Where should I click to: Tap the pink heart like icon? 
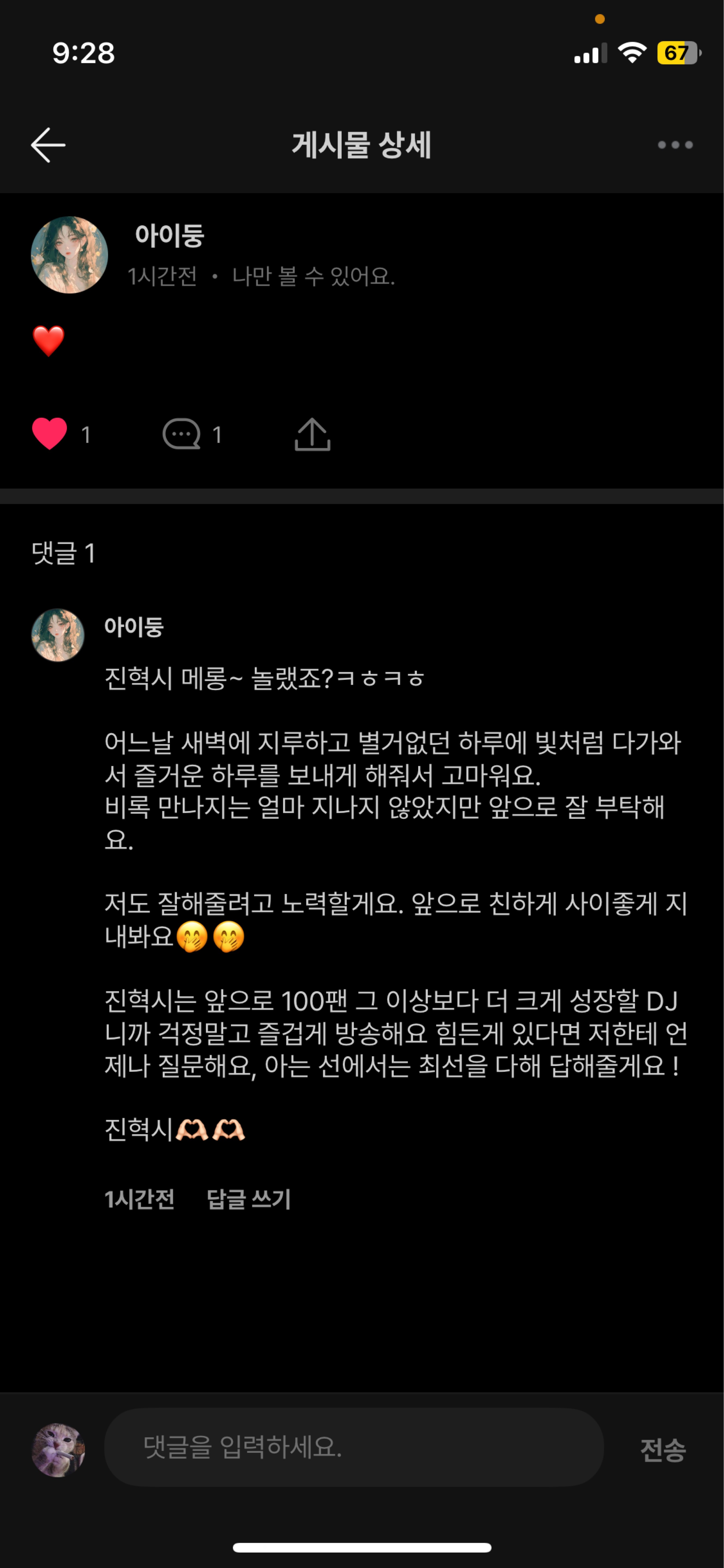coord(49,434)
